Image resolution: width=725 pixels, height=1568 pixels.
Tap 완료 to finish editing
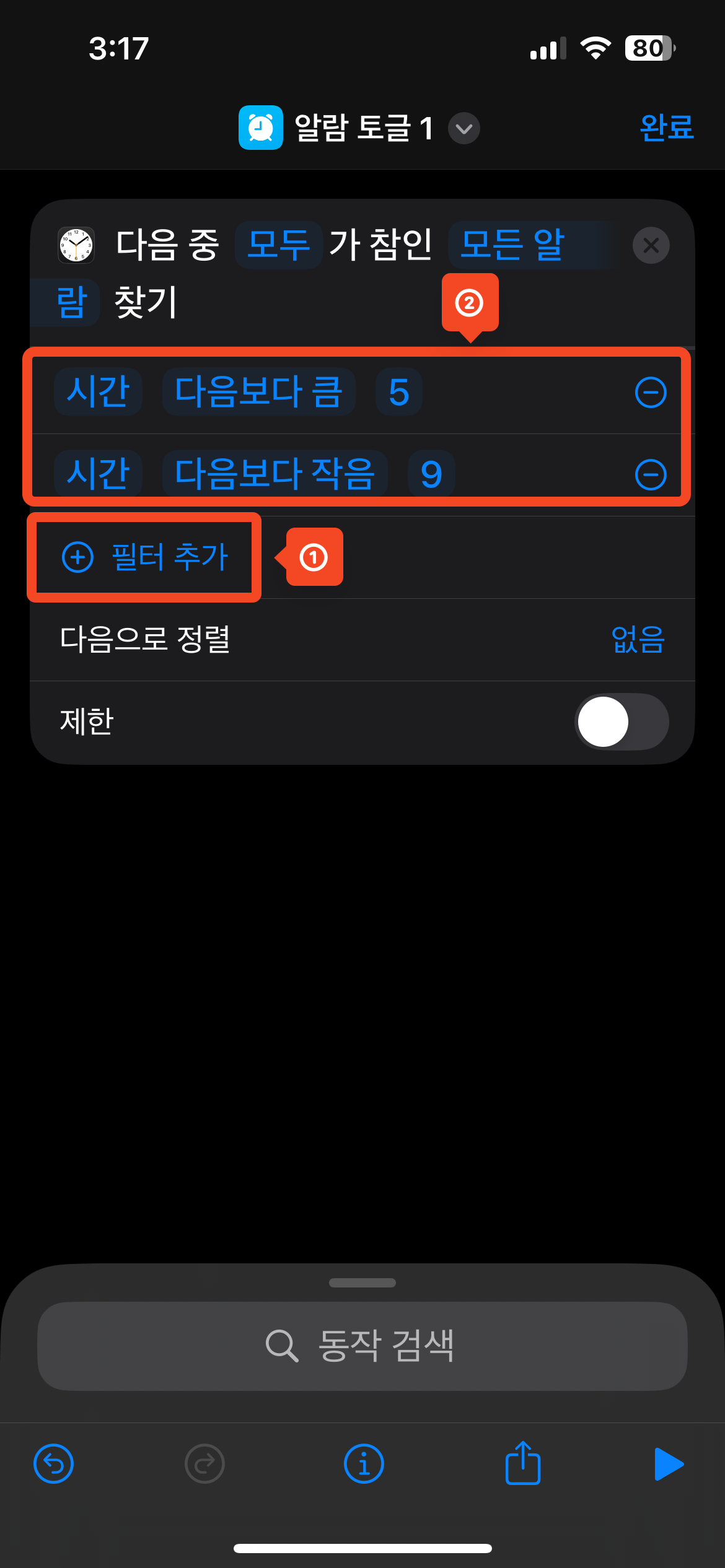tap(666, 128)
